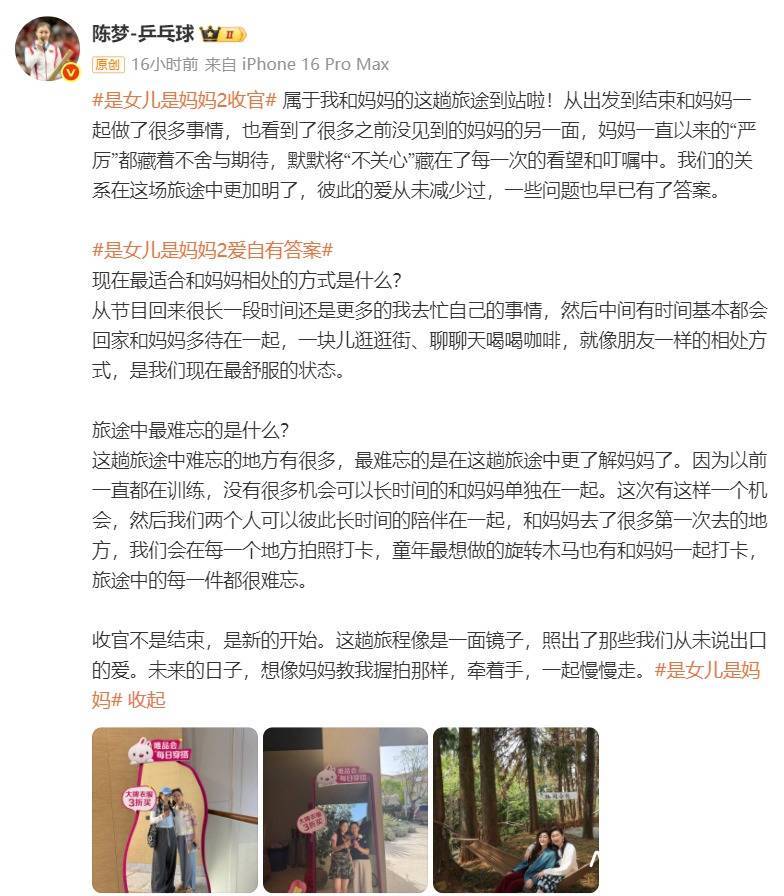Open the third photo in the forest
784x896 pixels.
(515, 809)
